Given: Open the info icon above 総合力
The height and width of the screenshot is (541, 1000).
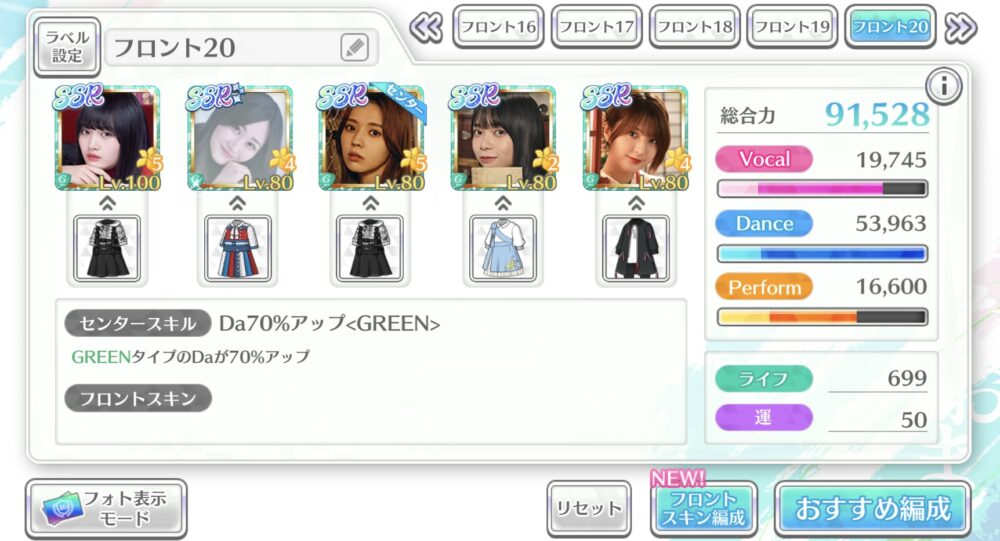Looking at the screenshot, I should click(x=940, y=86).
